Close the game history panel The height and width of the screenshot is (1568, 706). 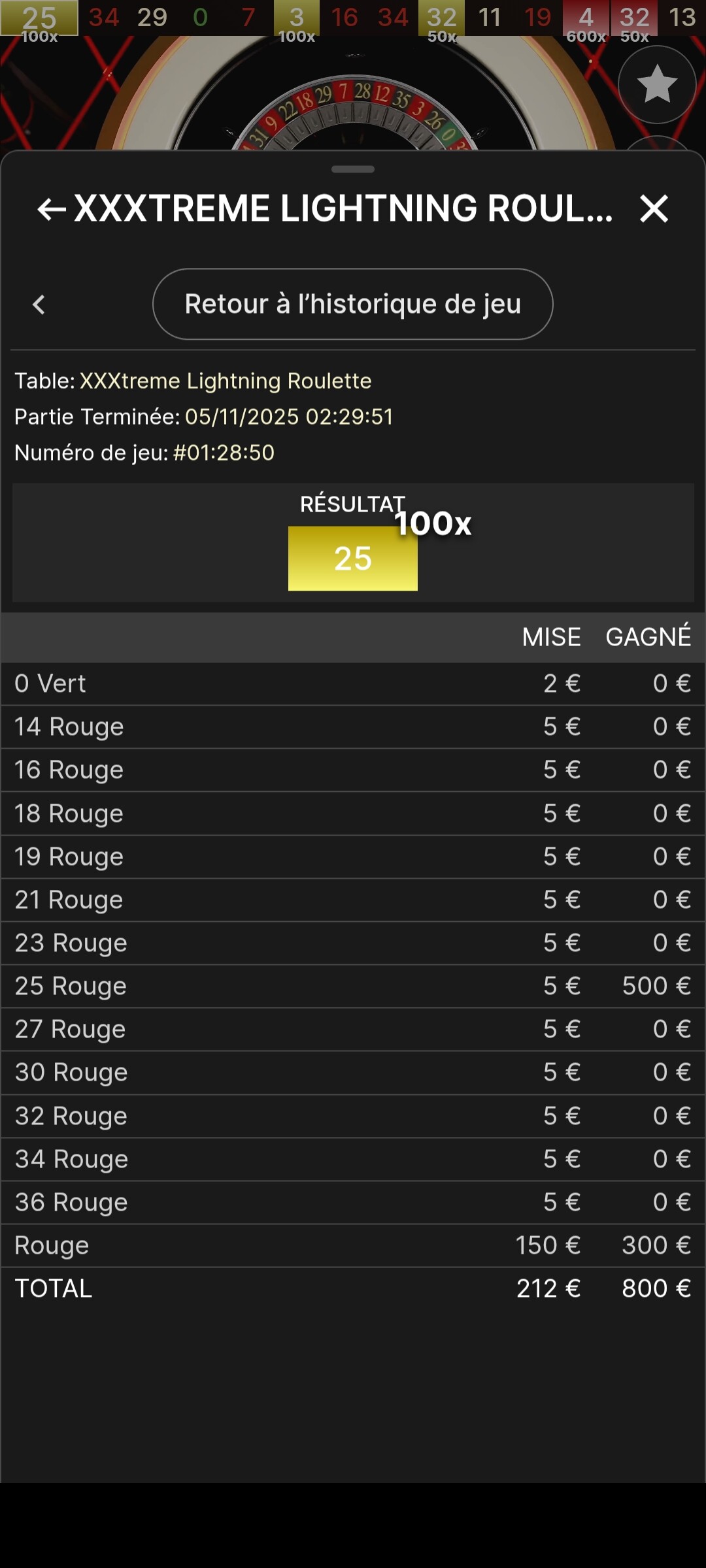[x=654, y=209]
